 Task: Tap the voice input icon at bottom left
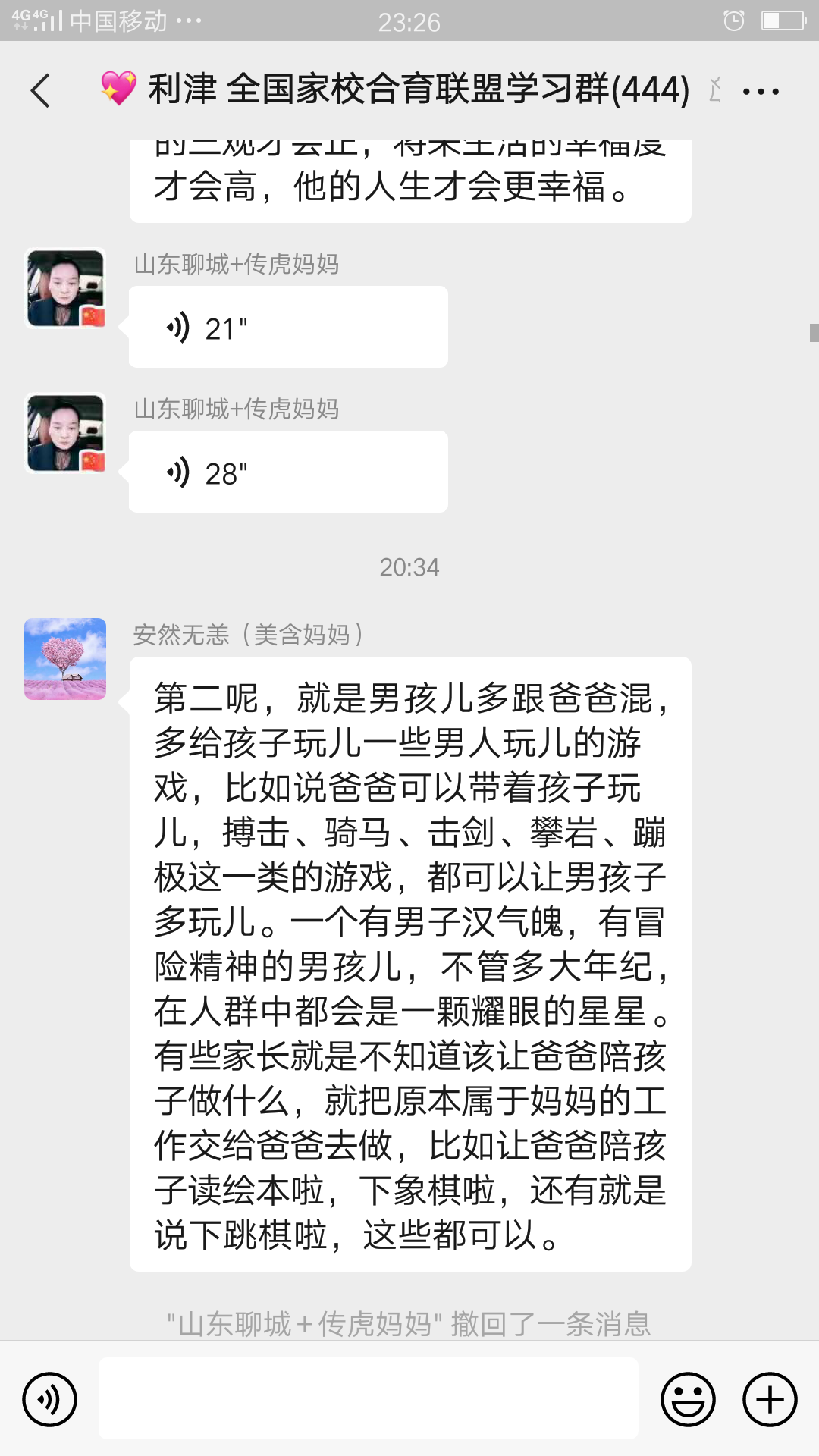tap(49, 1399)
